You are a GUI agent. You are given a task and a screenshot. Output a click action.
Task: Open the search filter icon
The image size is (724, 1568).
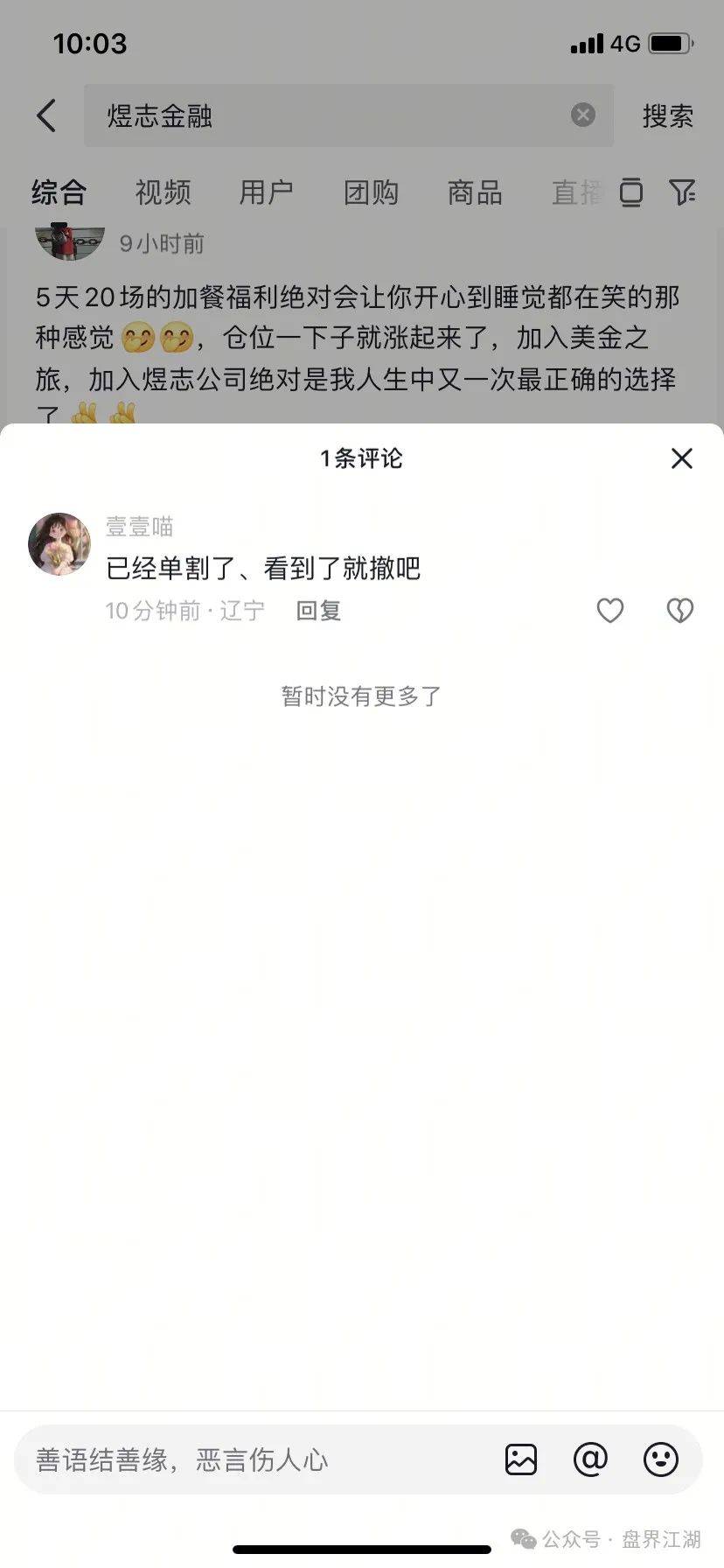(682, 192)
